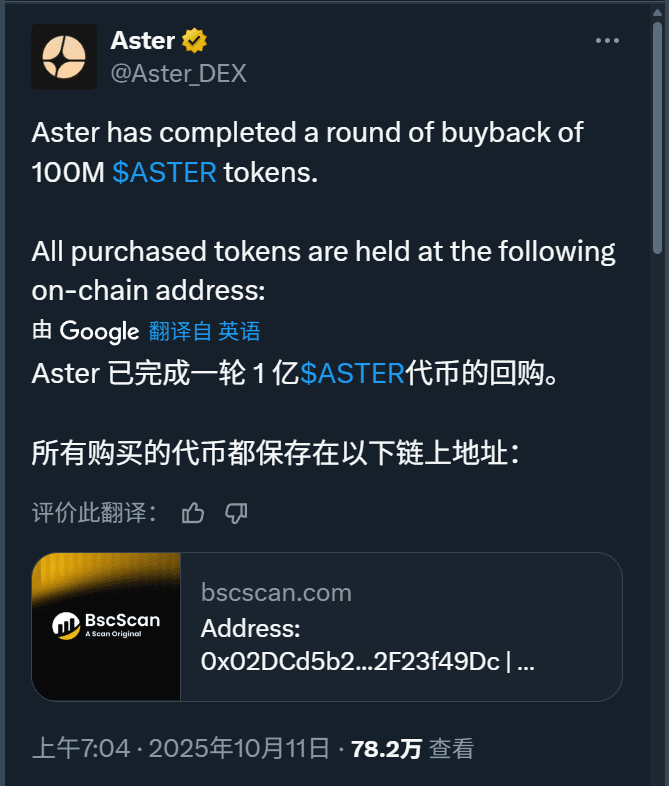
Task: Open the $ASTER cashtag in the English text
Action: tap(164, 172)
